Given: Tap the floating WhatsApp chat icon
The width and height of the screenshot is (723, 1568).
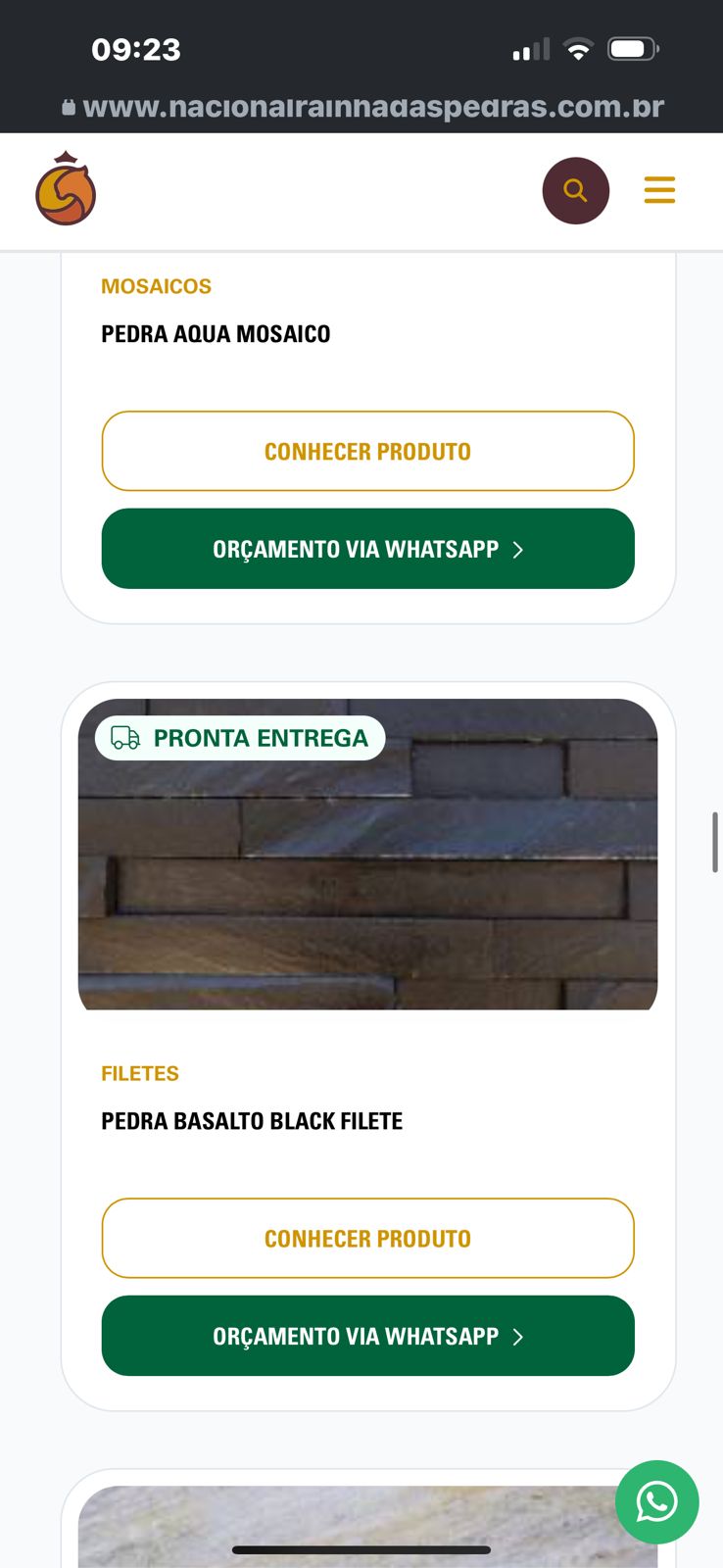Looking at the screenshot, I should coord(657,1502).
